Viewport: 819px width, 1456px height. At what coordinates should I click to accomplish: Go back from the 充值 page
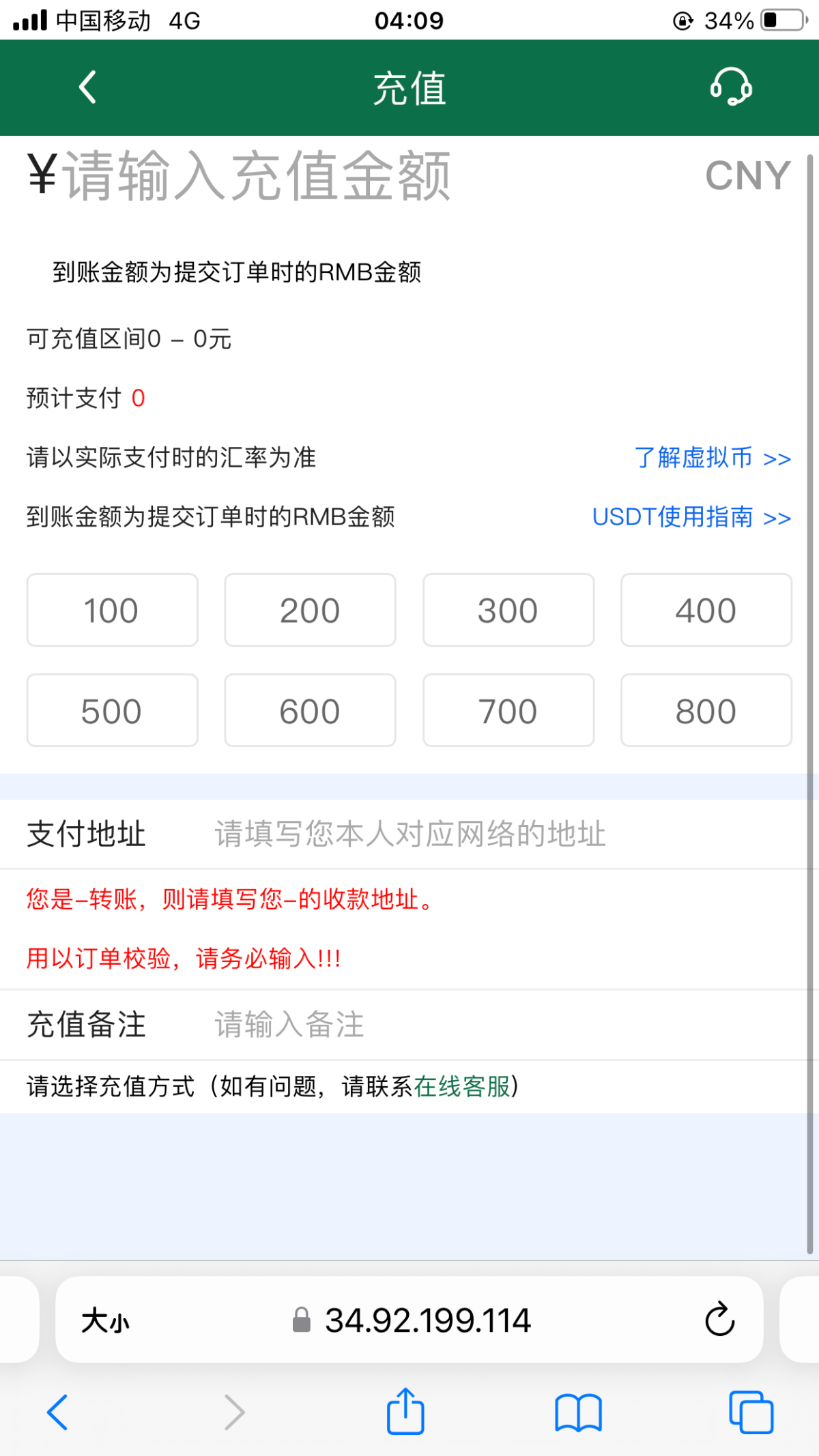pos(87,87)
